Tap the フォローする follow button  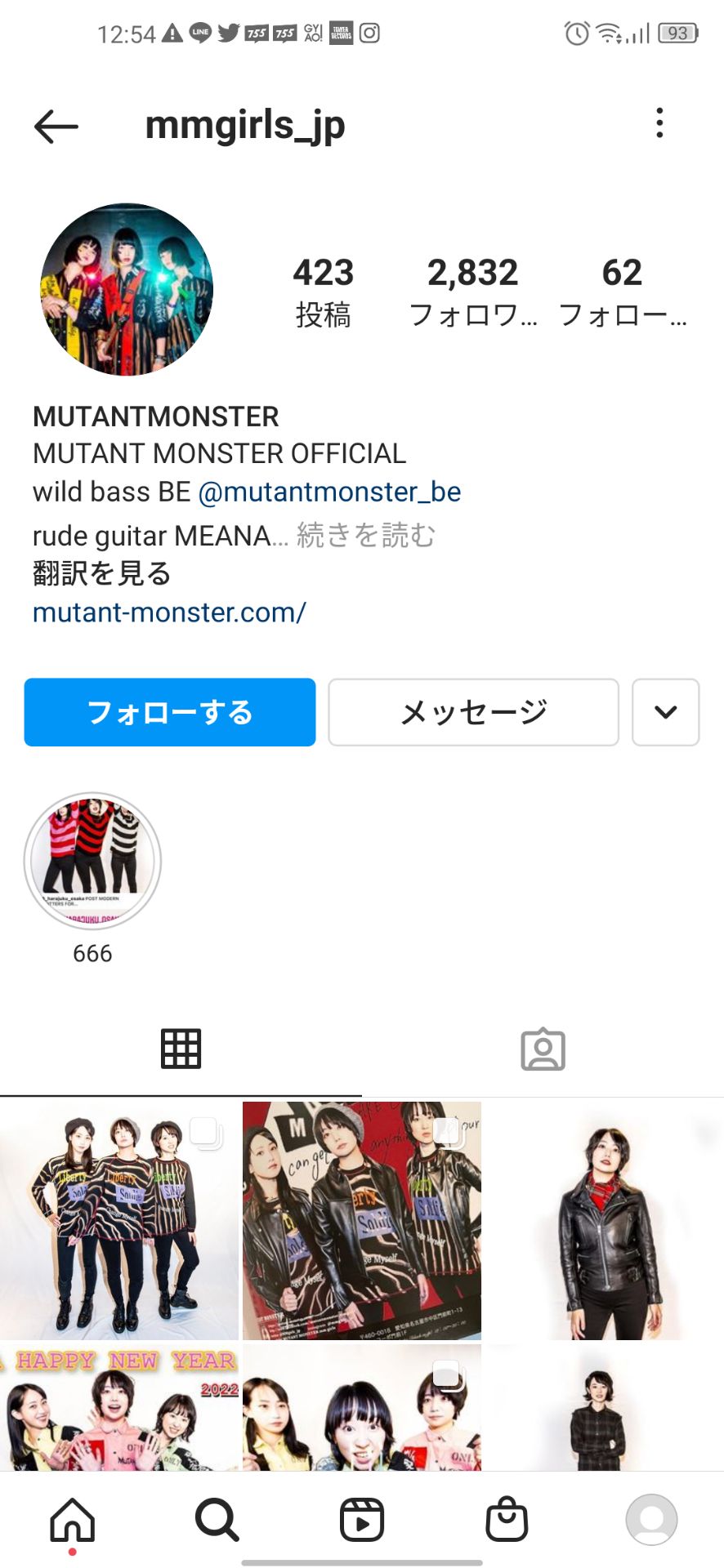170,712
